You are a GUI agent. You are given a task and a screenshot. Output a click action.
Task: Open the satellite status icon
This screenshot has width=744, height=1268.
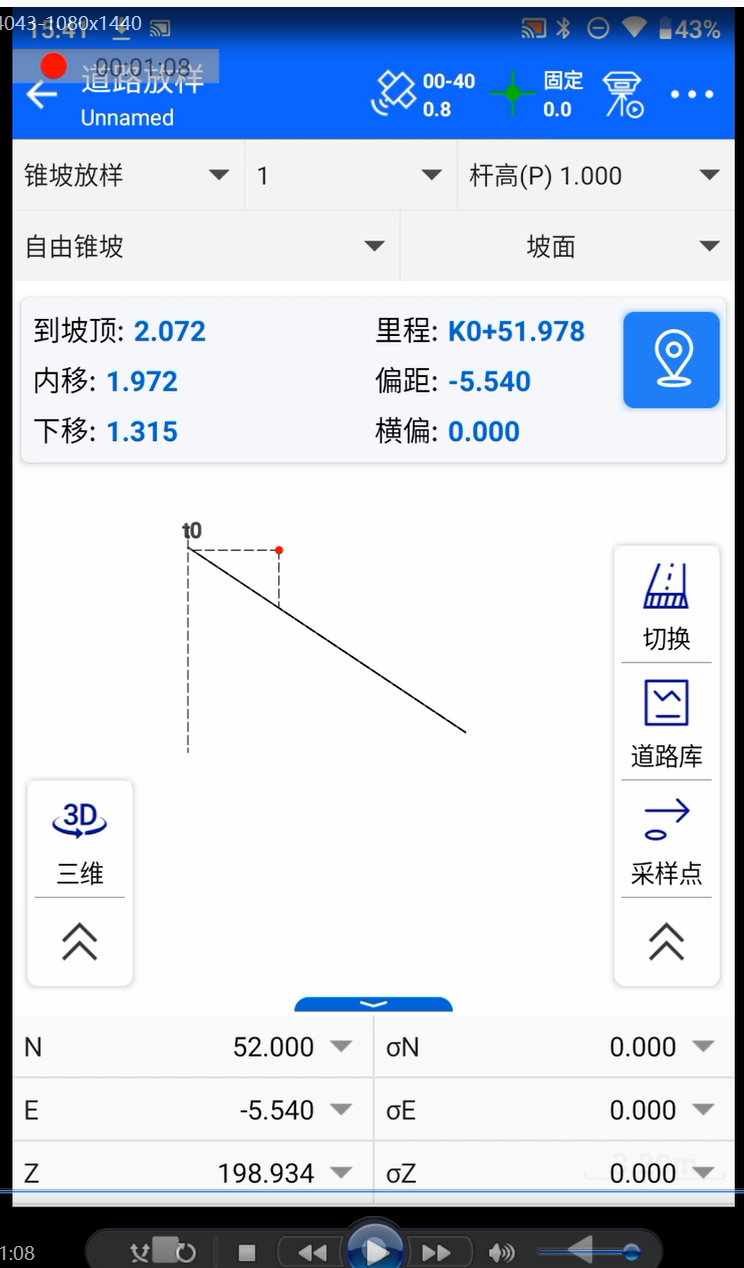point(393,95)
